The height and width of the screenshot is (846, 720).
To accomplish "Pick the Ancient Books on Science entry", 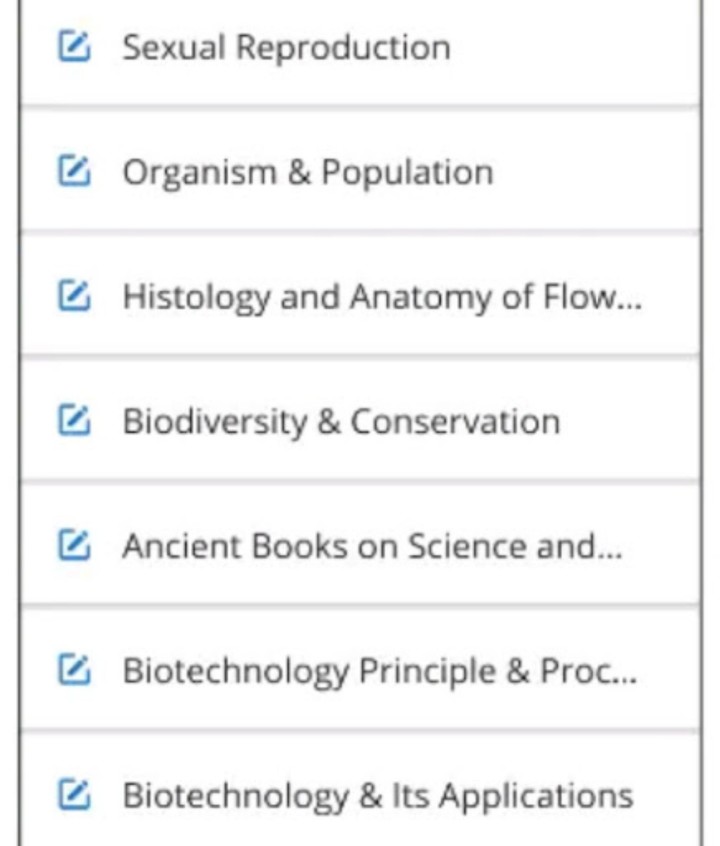I will pos(360,544).
